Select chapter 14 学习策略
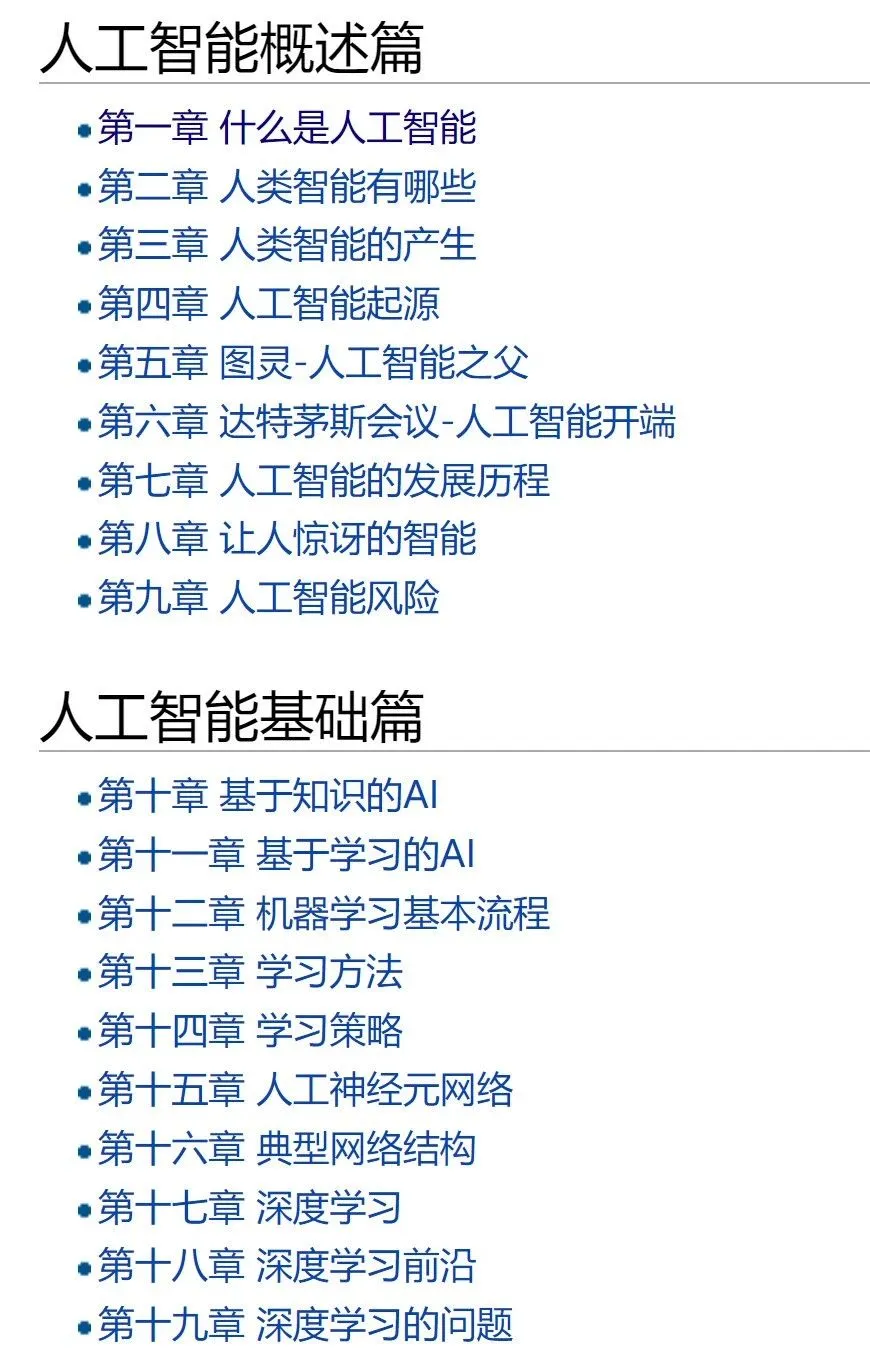Viewport: 870px width, 1360px height. click(x=250, y=1031)
